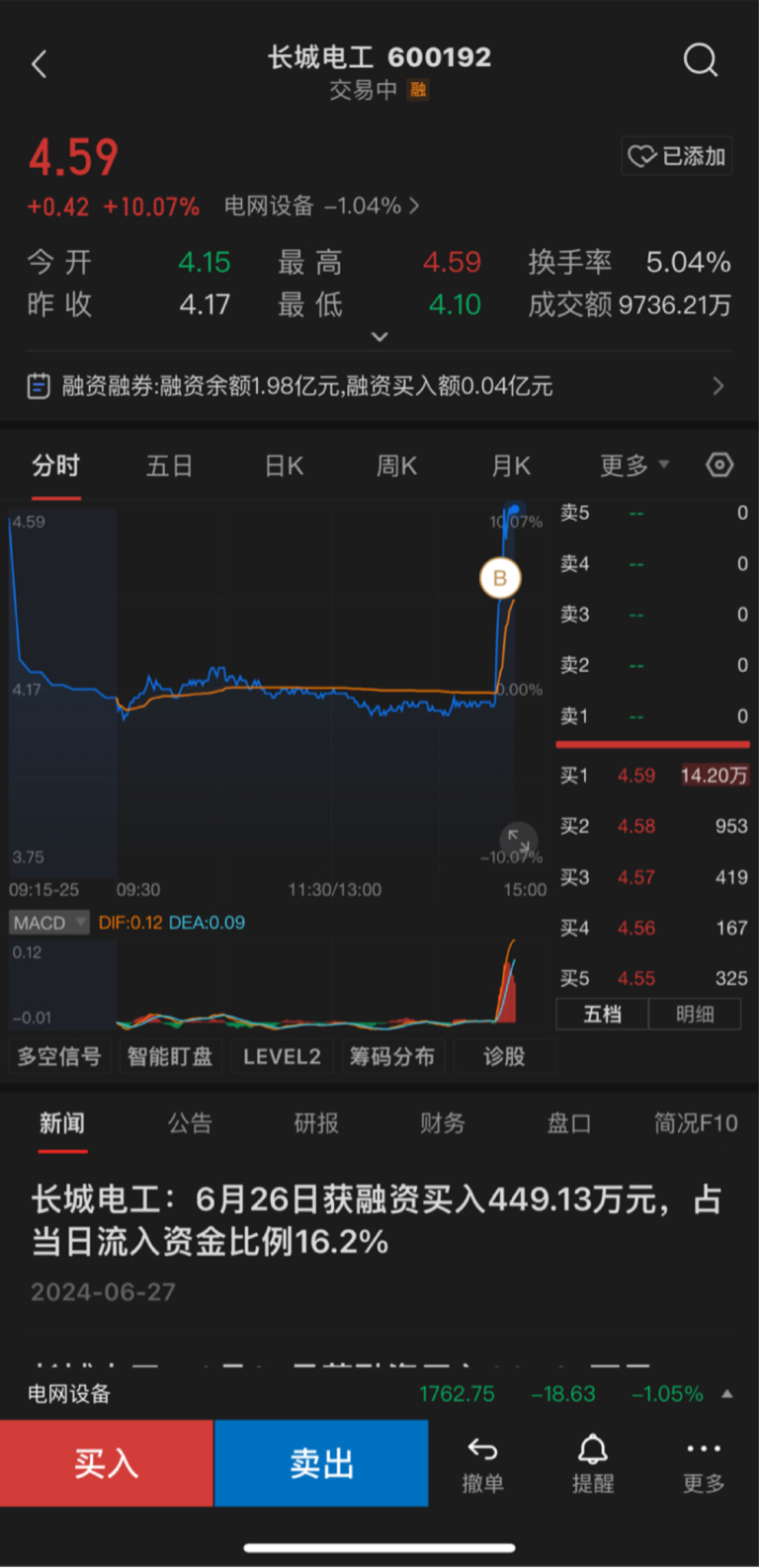Tap the blue 卖出 button
The height and width of the screenshot is (1568, 759).
(321, 1463)
